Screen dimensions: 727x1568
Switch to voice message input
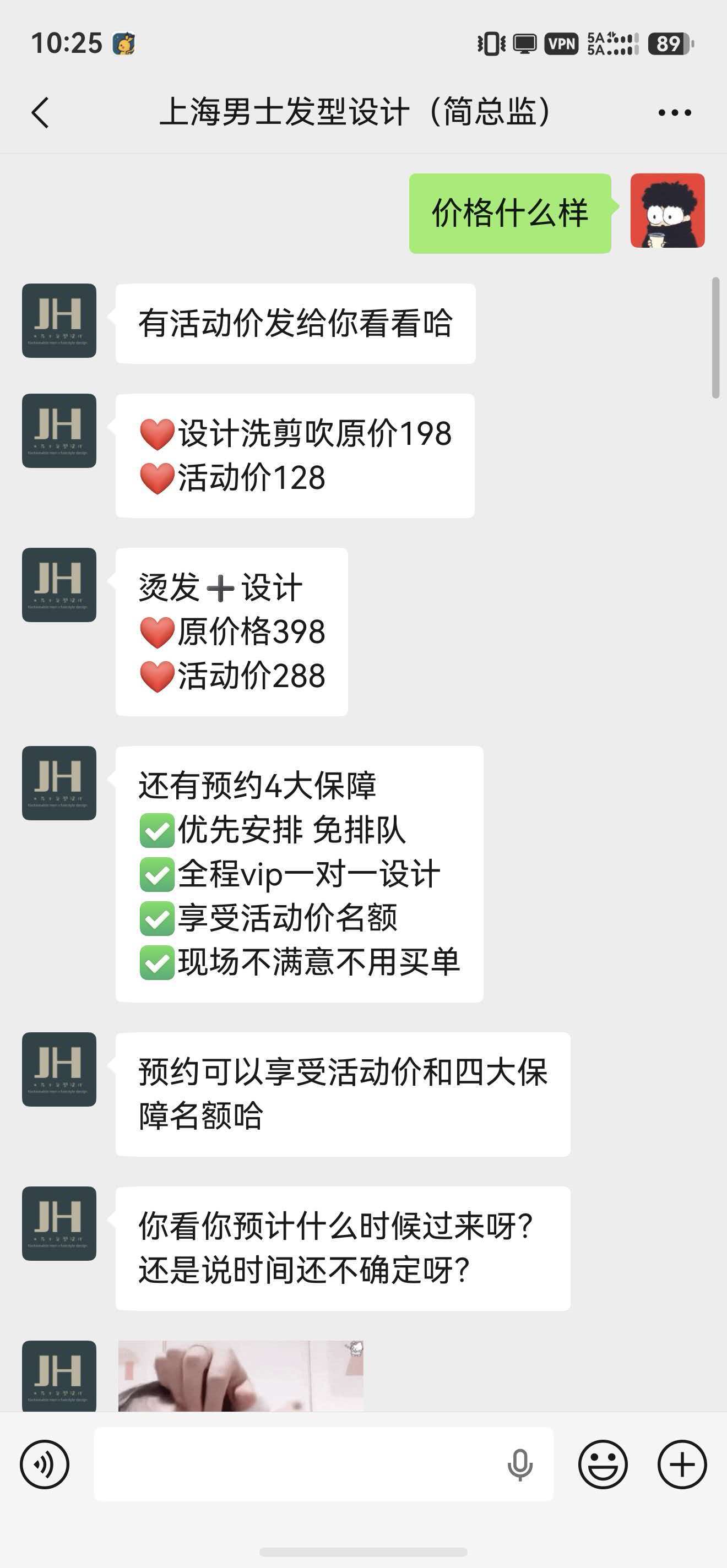pyautogui.click(x=45, y=1464)
